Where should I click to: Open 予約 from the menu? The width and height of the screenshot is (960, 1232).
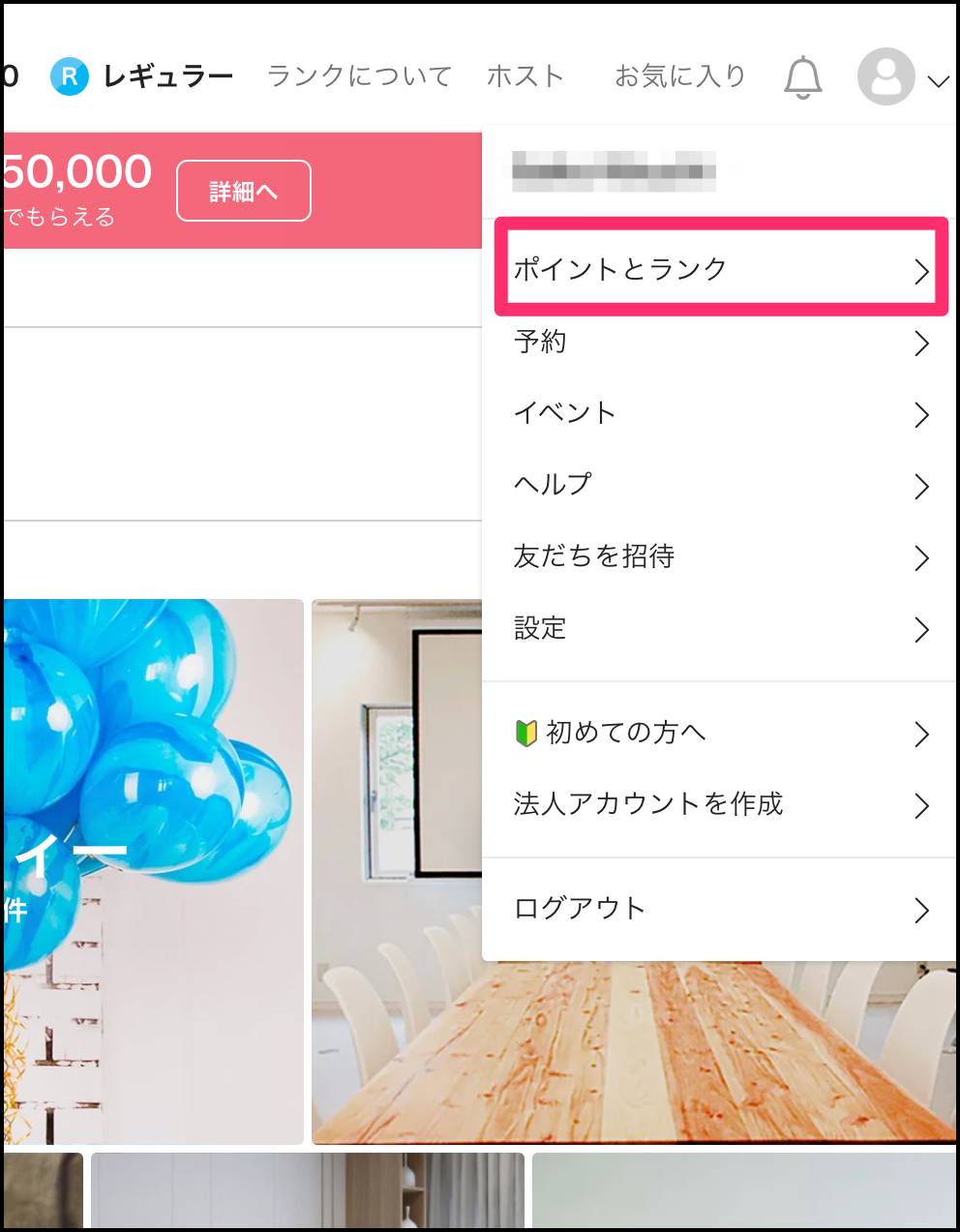click(720, 342)
